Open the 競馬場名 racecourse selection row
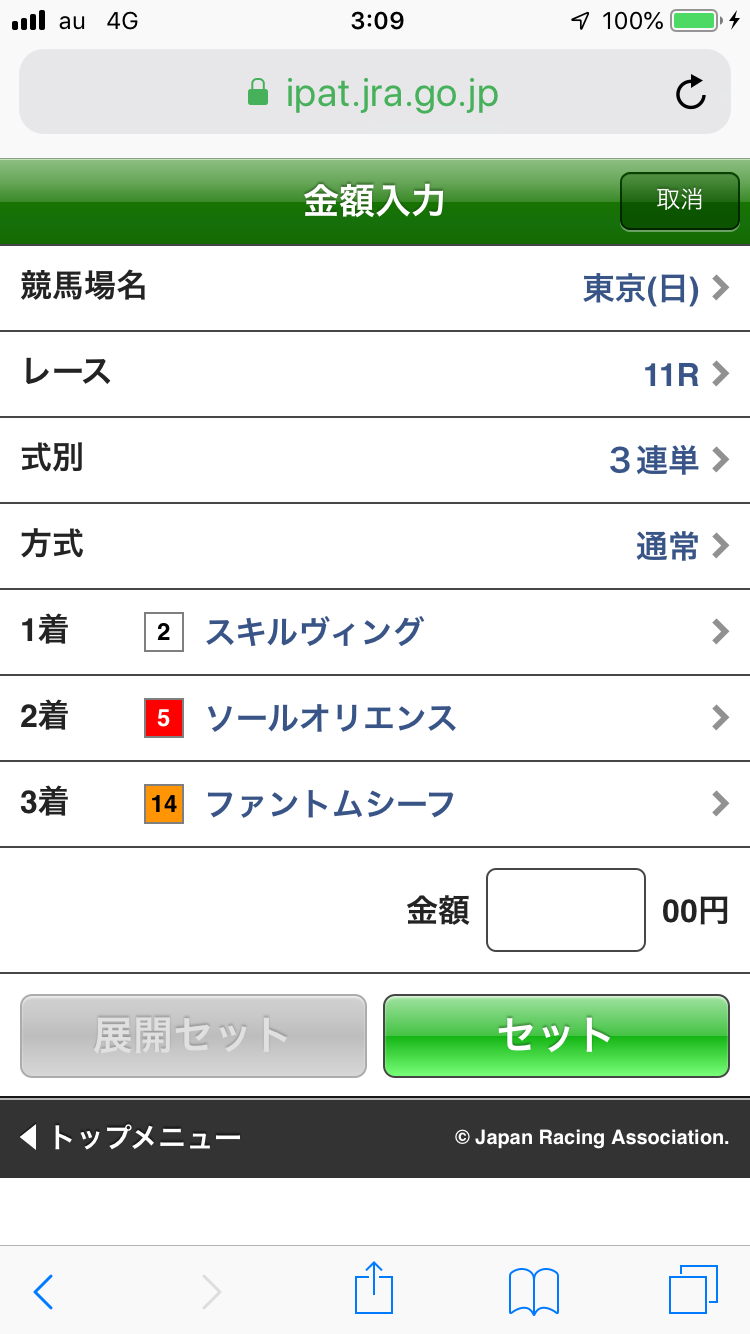750x1334 pixels. [x=375, y=289]
